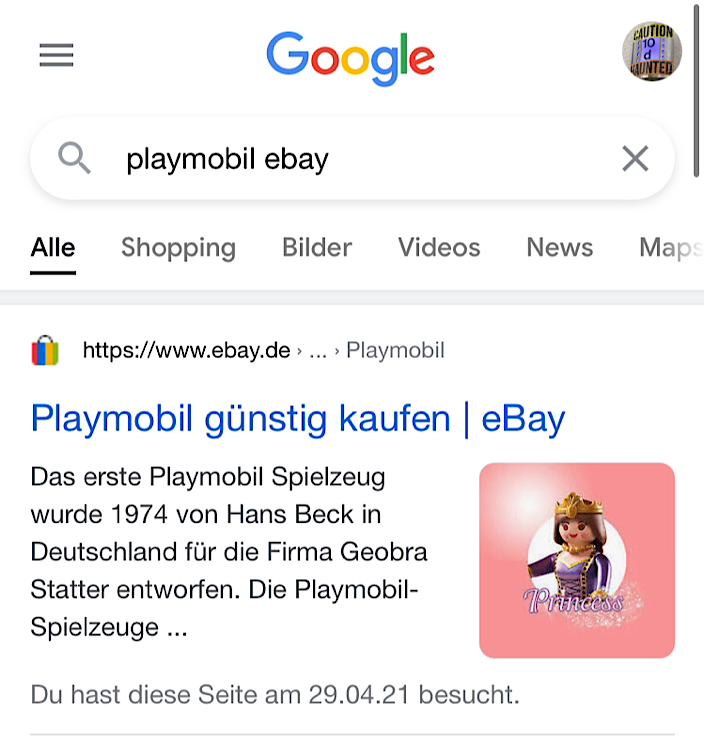The image size is (704, 750).
Task: Open the hamburger menu
Action: click(56, 55)
